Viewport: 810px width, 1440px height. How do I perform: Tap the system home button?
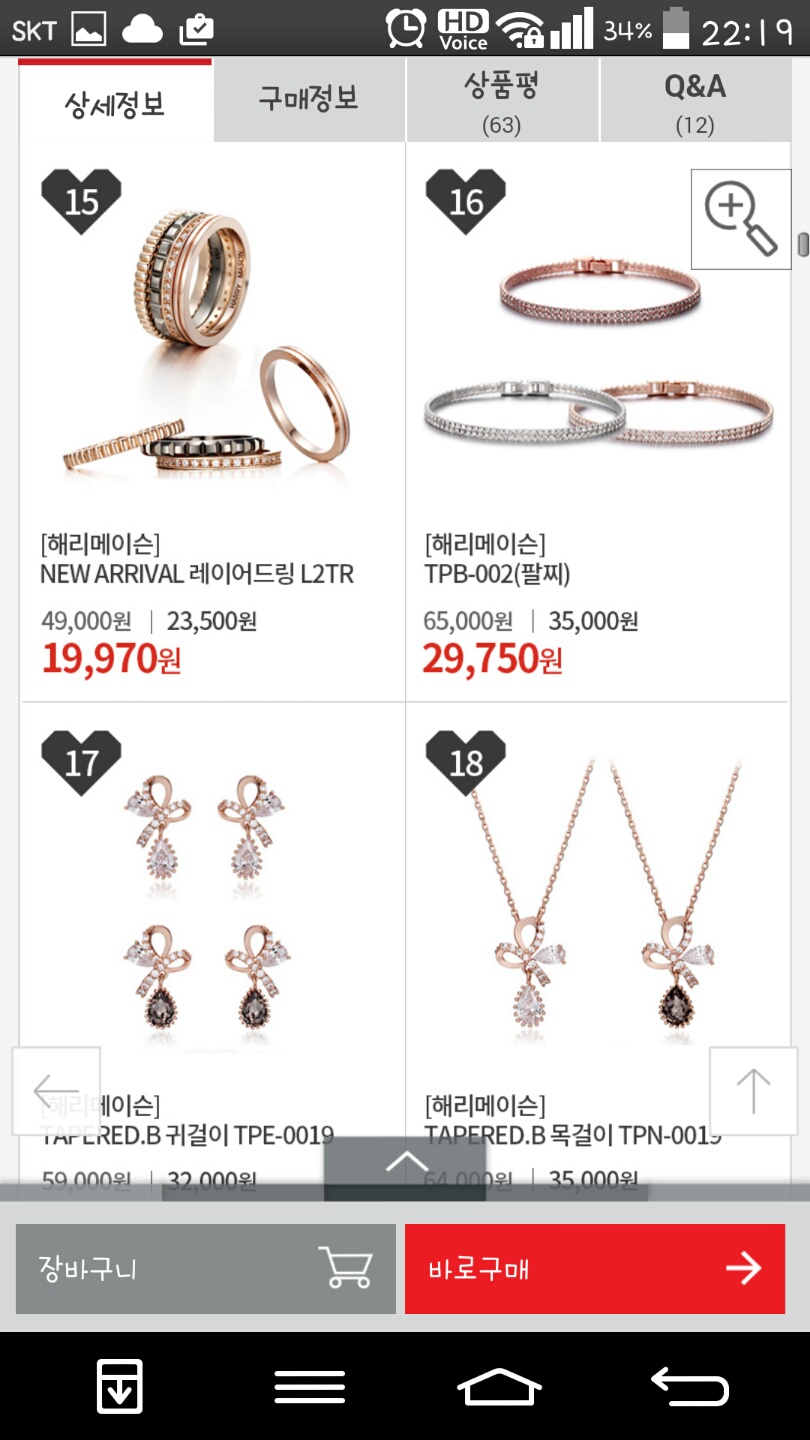click(499, 1388)
